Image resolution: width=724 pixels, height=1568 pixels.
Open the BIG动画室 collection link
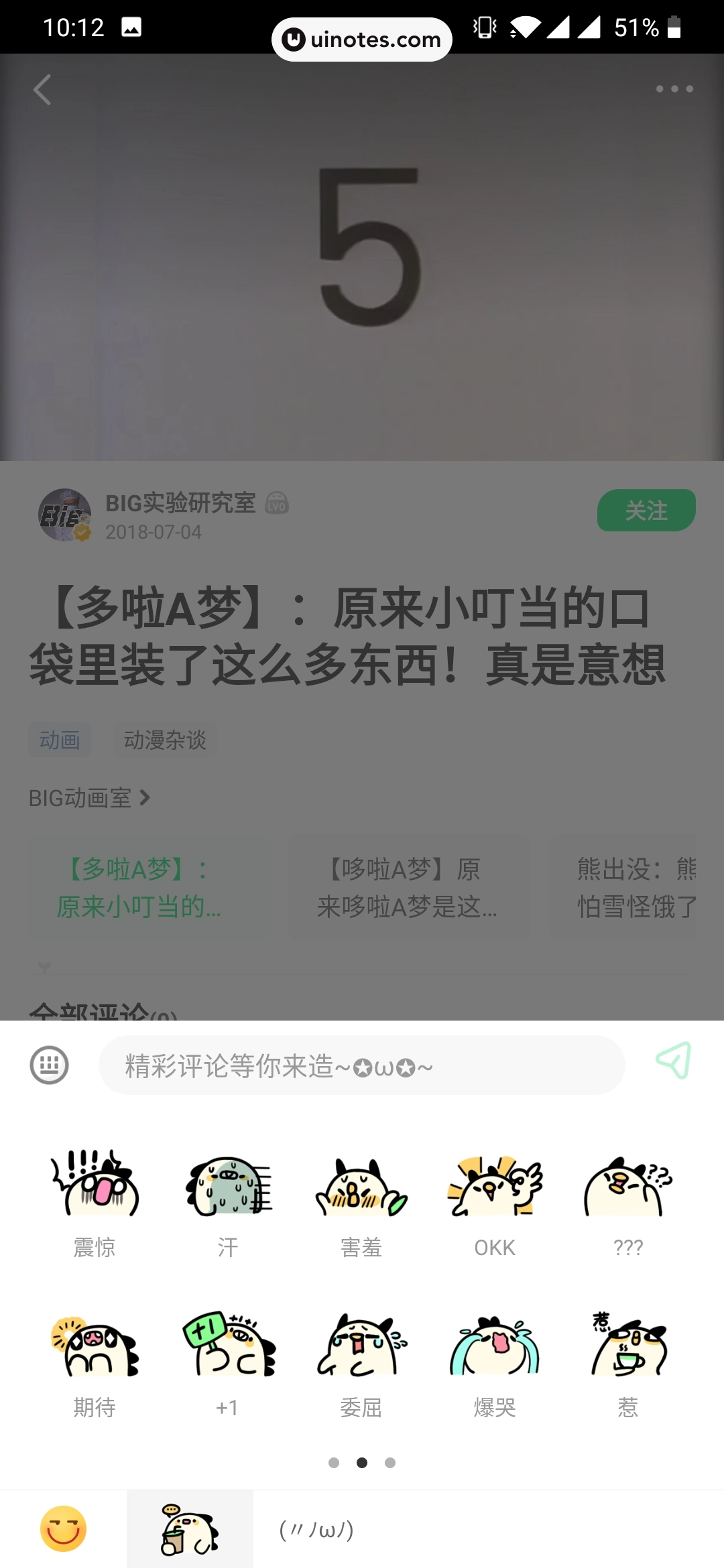[89, 798]
